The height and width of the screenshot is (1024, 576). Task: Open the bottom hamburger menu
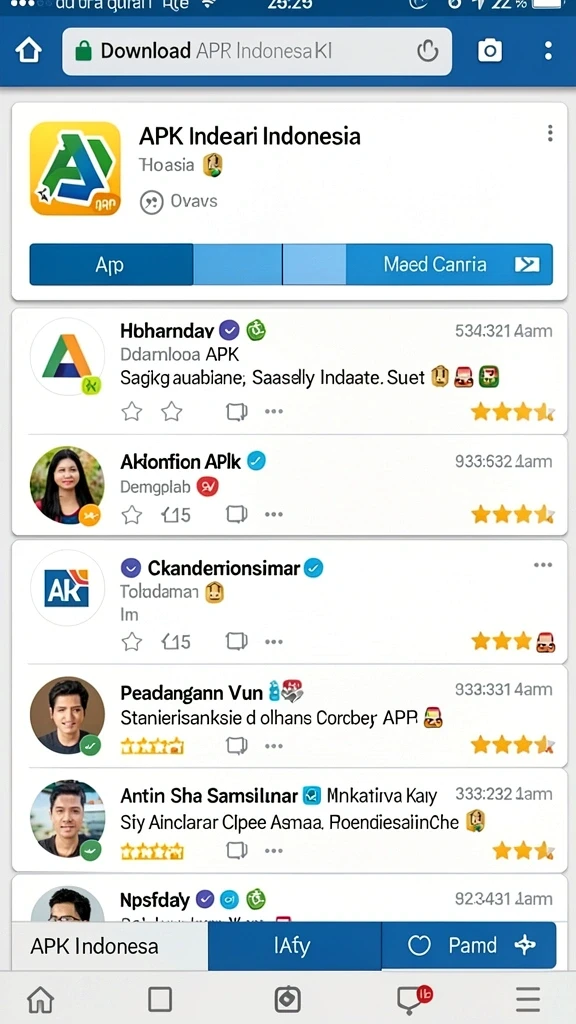coord(528,999)
